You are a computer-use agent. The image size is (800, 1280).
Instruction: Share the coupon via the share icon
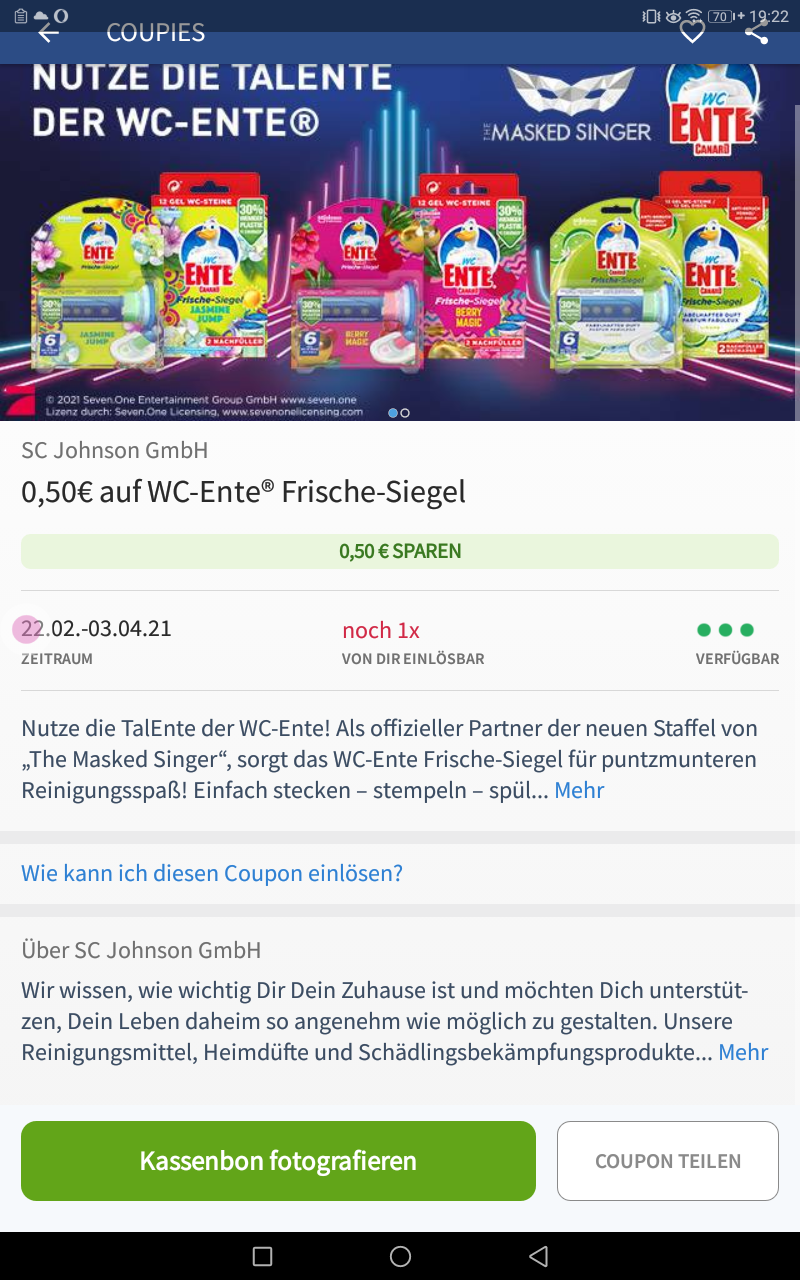[x=757, y=32]
